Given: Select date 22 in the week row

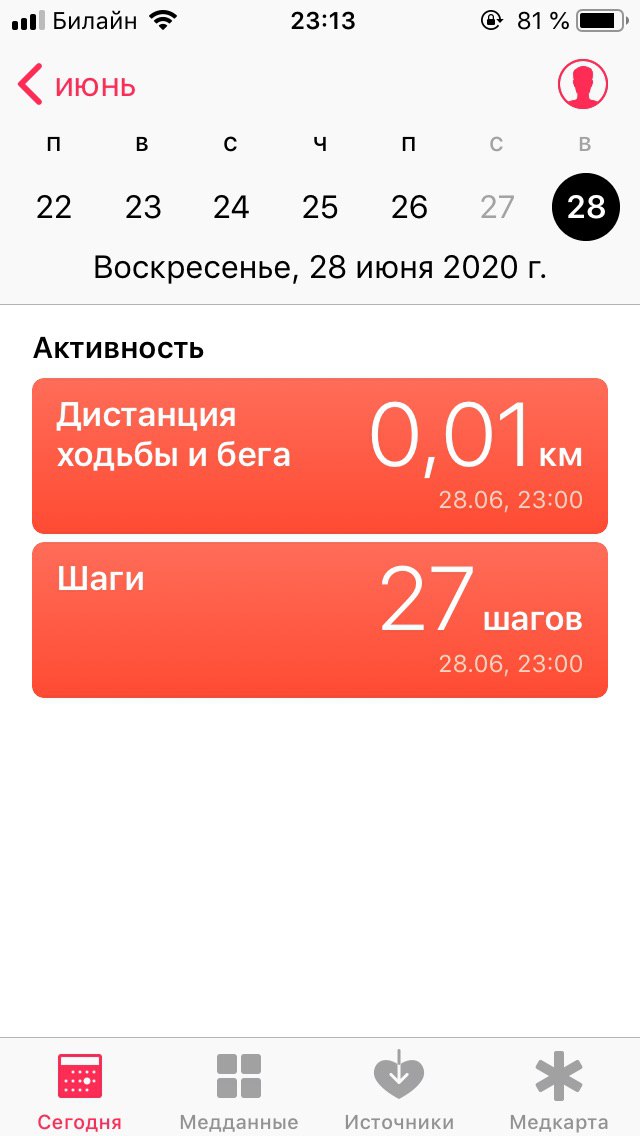Looking at the screenshot, I should [54, 208].
